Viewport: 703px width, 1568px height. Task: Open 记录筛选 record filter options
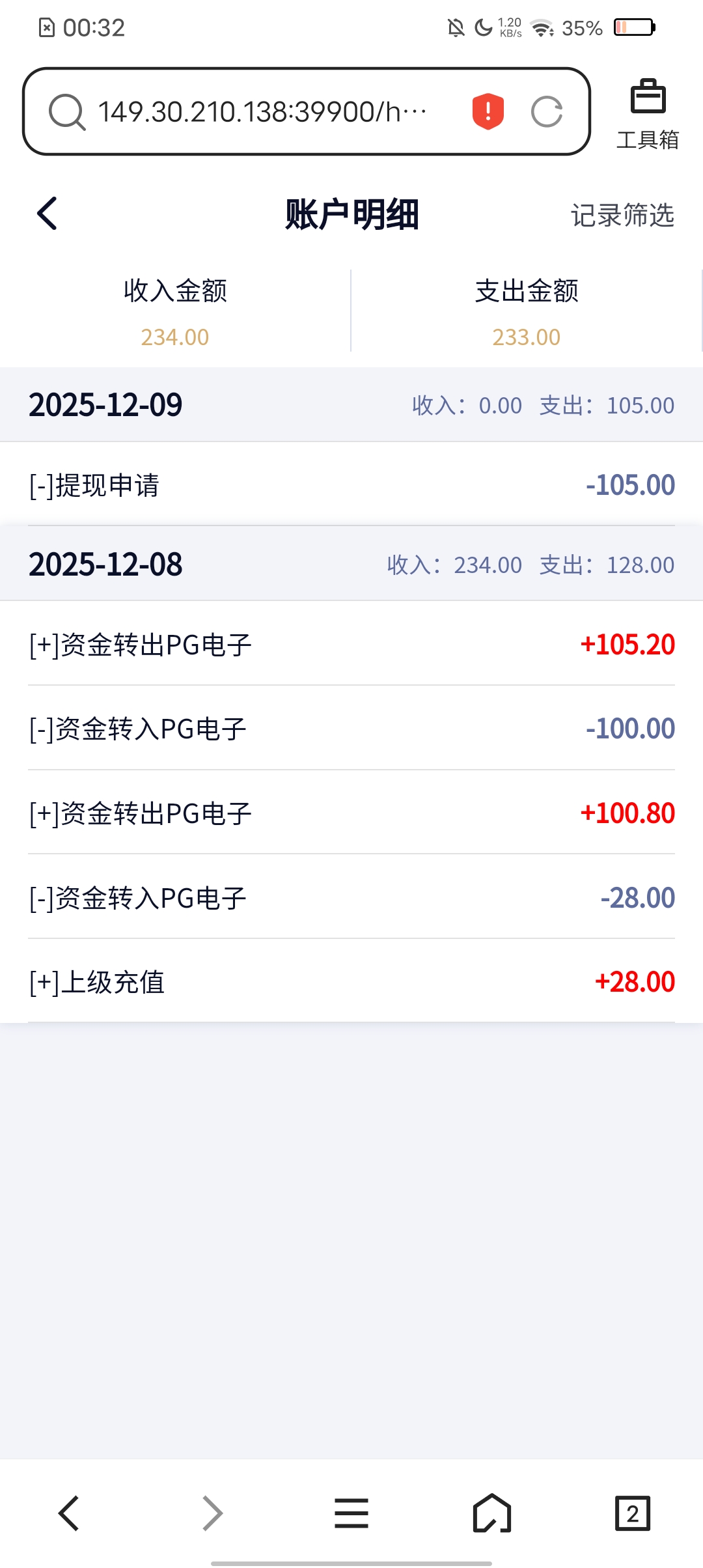point(622,216)
